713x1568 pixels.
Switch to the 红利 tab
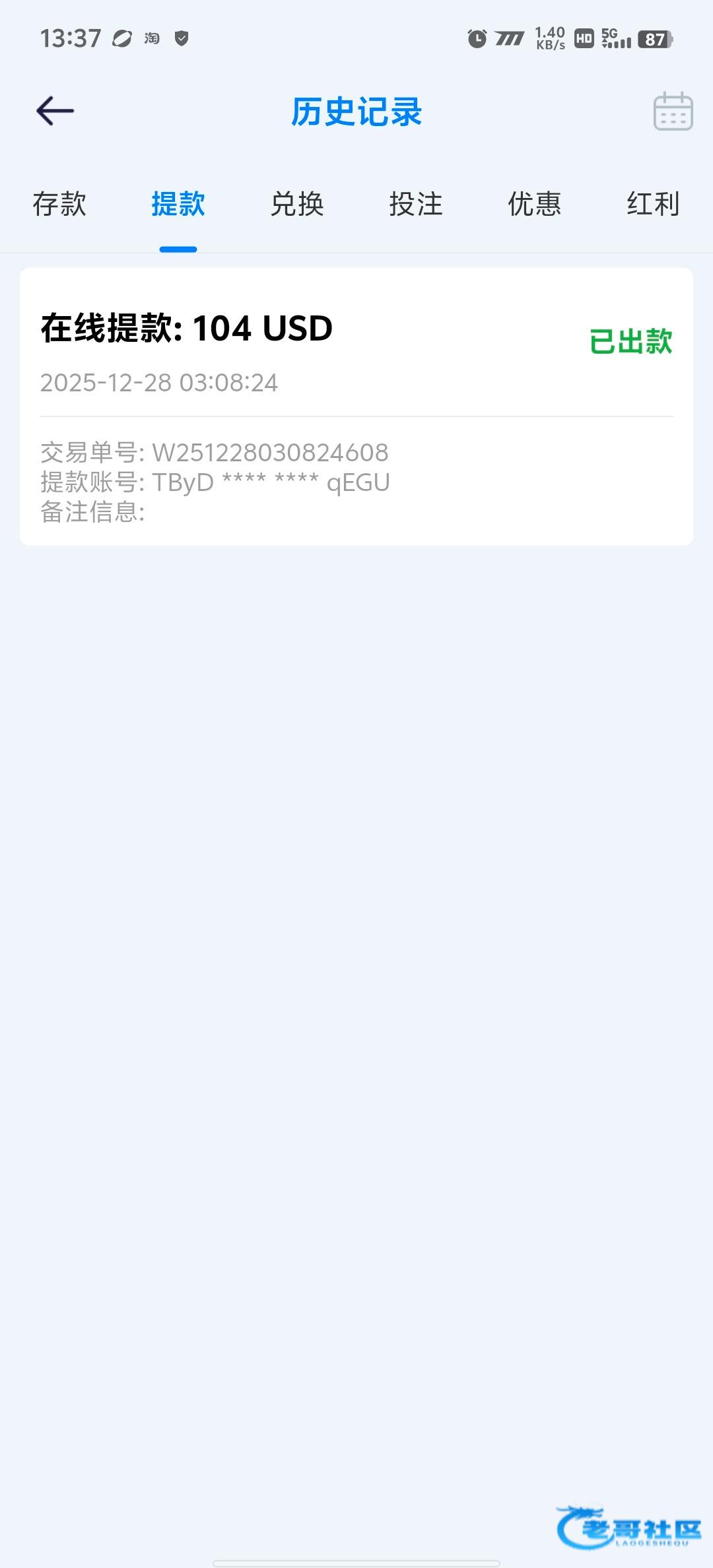[653, 204]
